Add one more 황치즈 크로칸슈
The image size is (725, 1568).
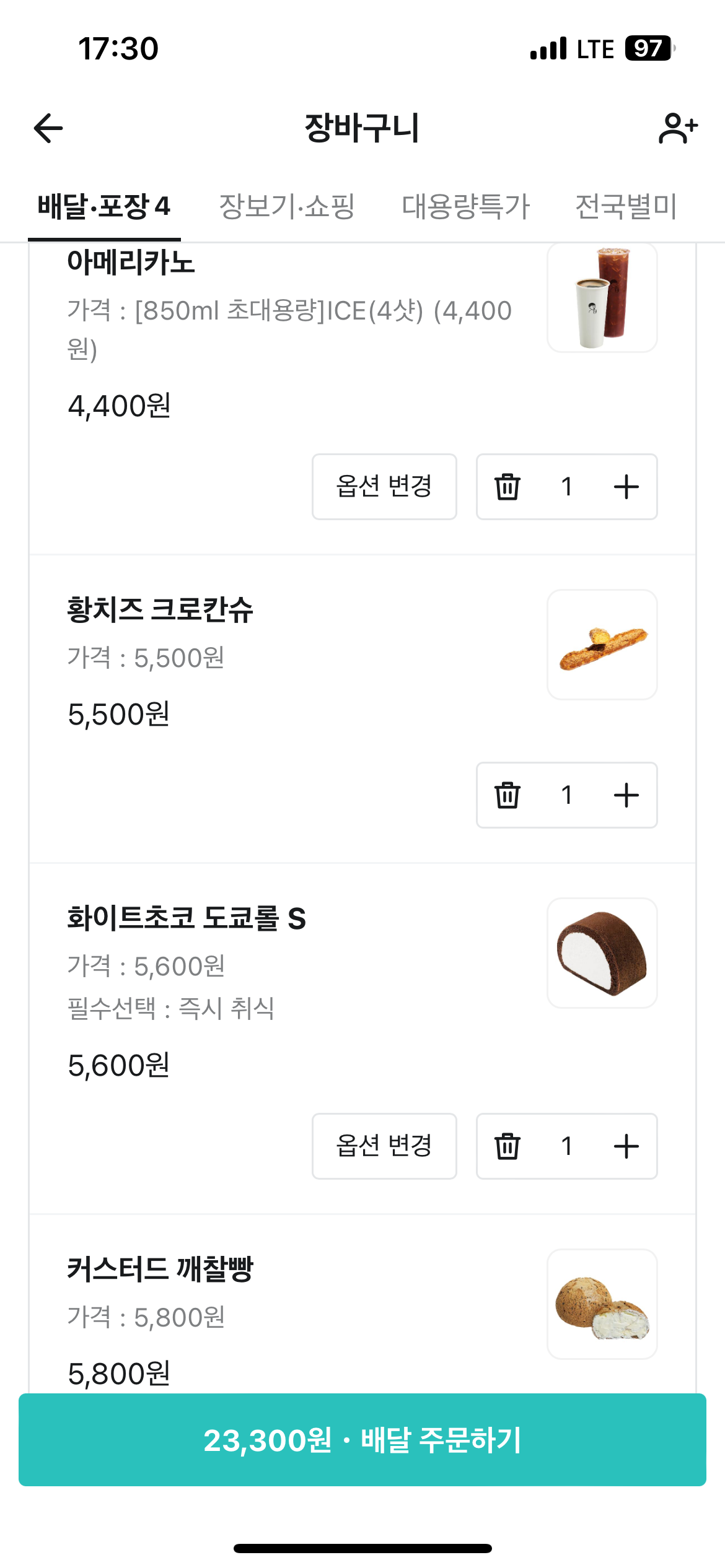coord(626,795)
